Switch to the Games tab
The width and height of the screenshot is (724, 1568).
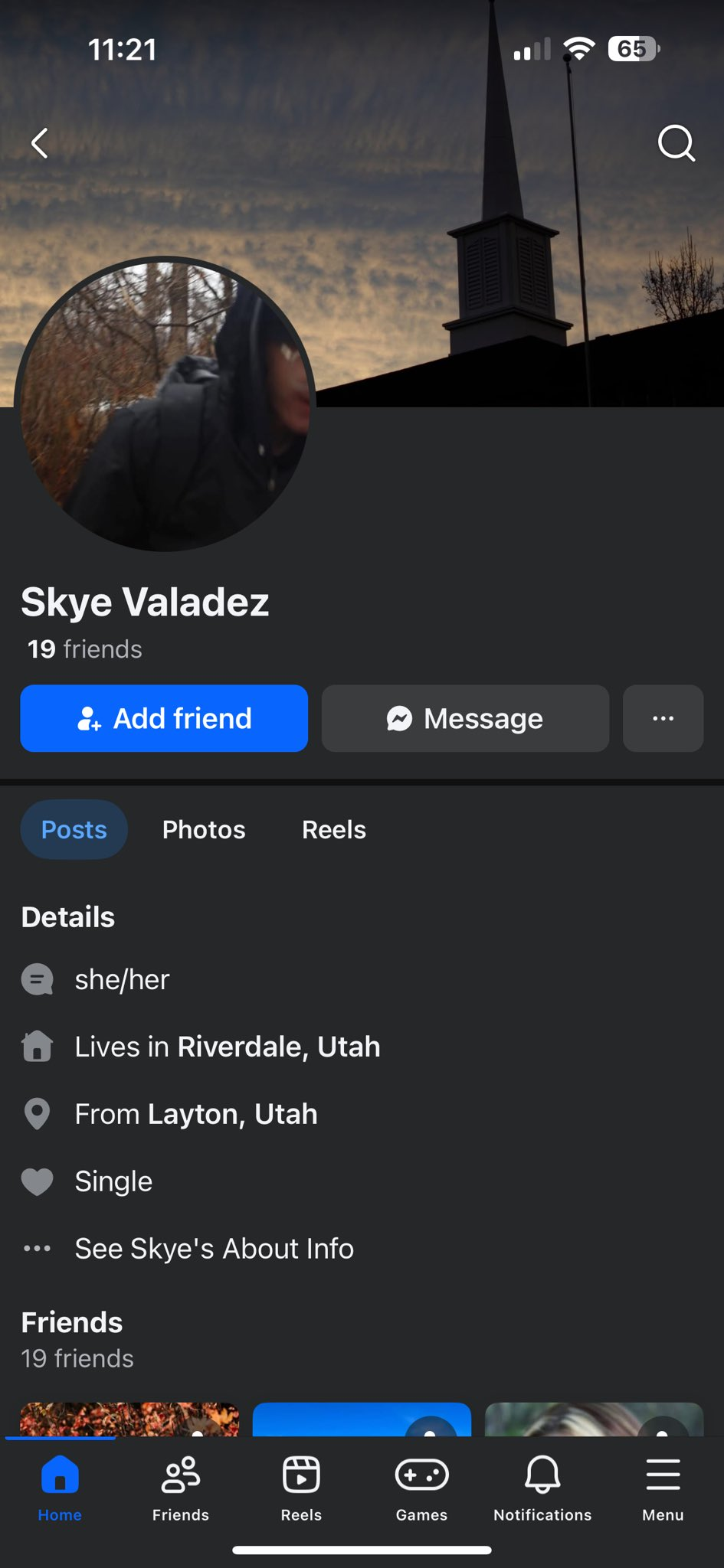tap(421, 1488)
